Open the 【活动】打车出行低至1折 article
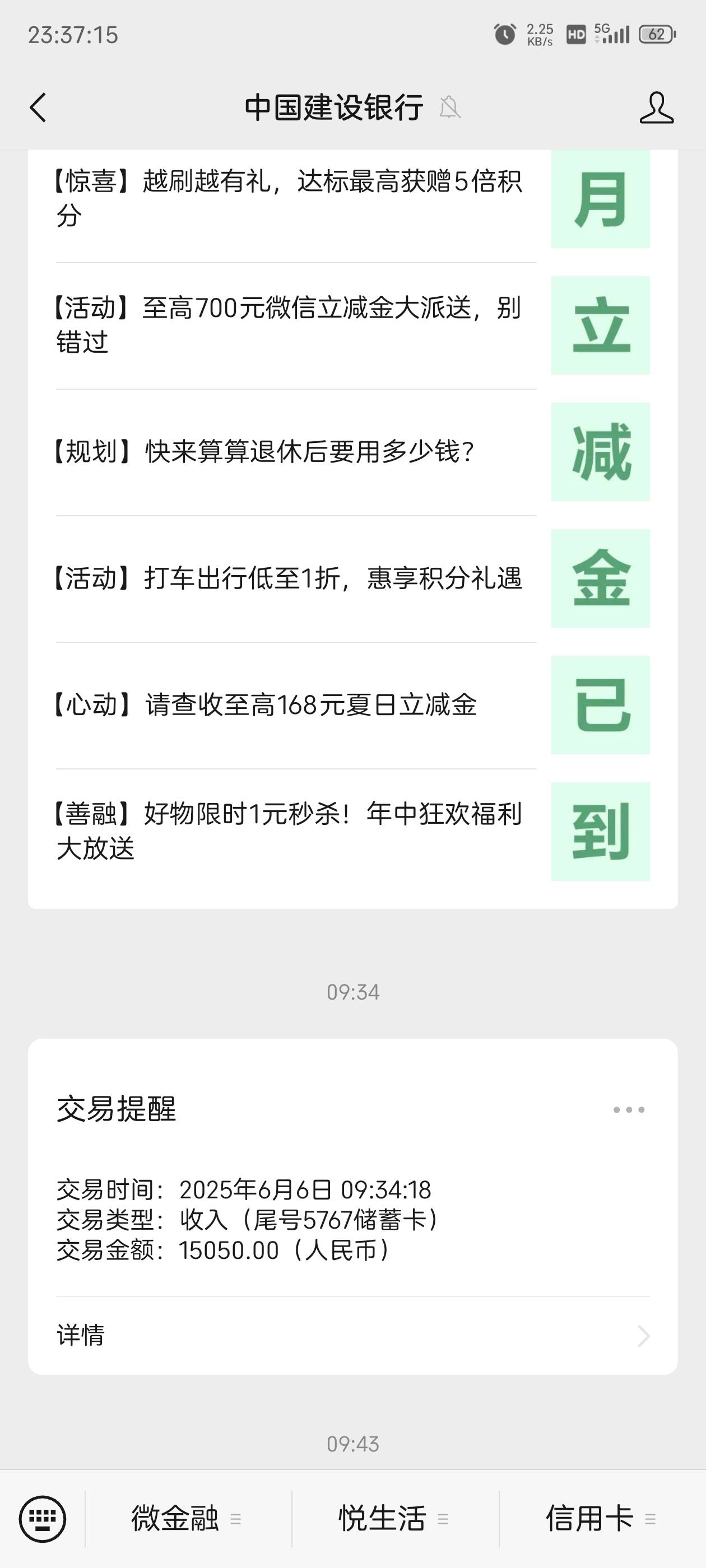Viewport: 706px width, 1568px height. coord(352,578)
